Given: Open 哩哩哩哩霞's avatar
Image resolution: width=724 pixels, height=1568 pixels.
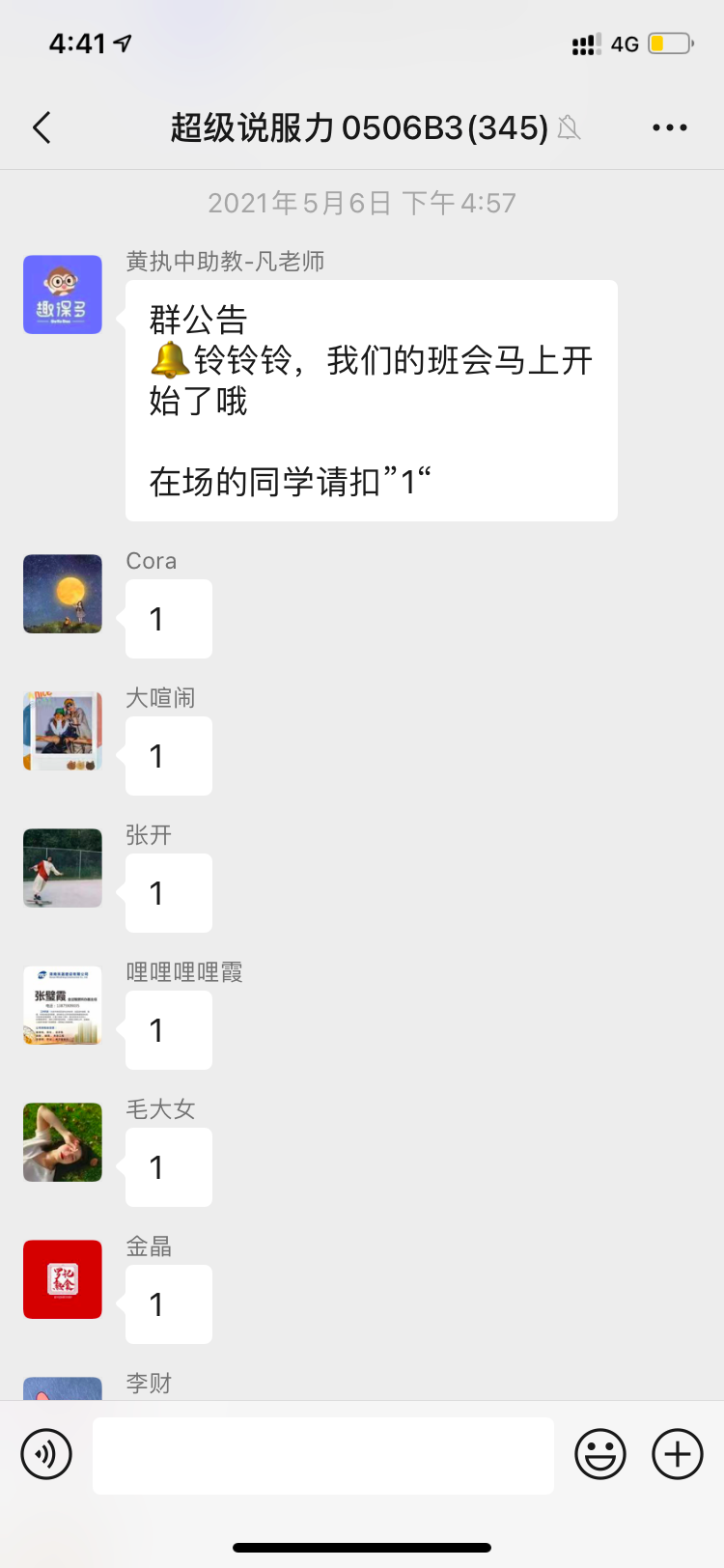Looking at the screenshot, I should (x=63, y=1005).
